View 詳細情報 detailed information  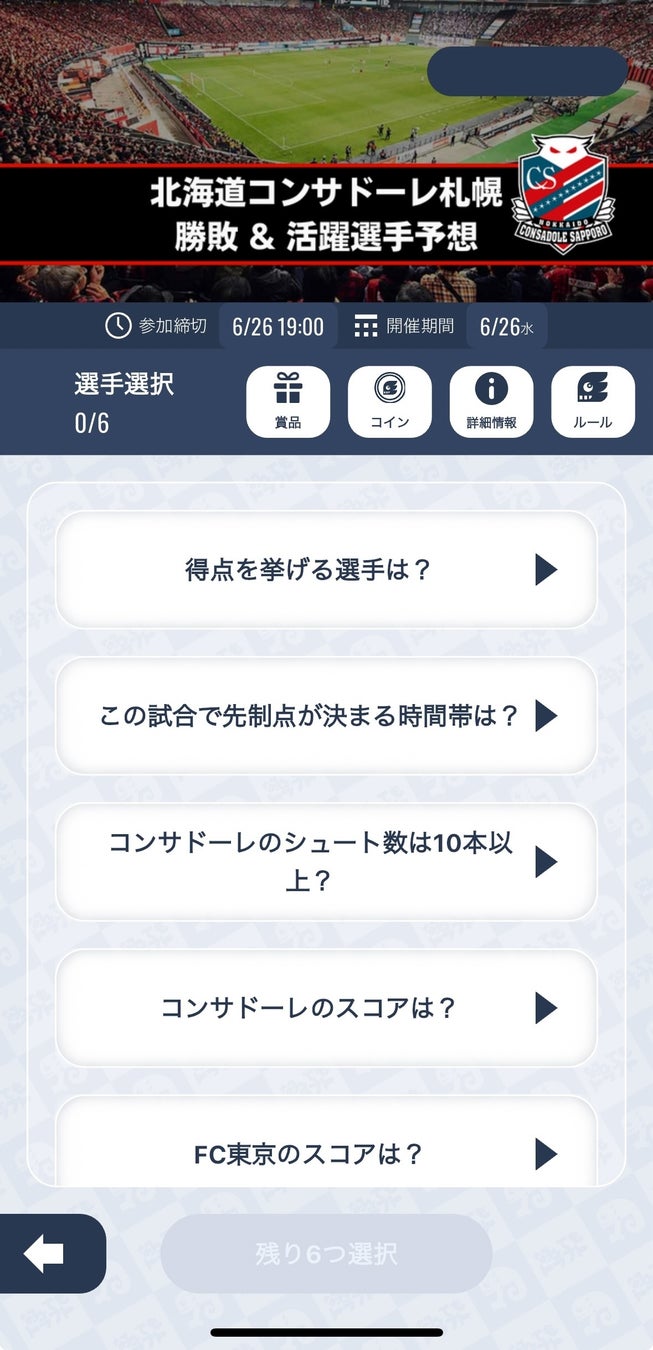point(491,401)
